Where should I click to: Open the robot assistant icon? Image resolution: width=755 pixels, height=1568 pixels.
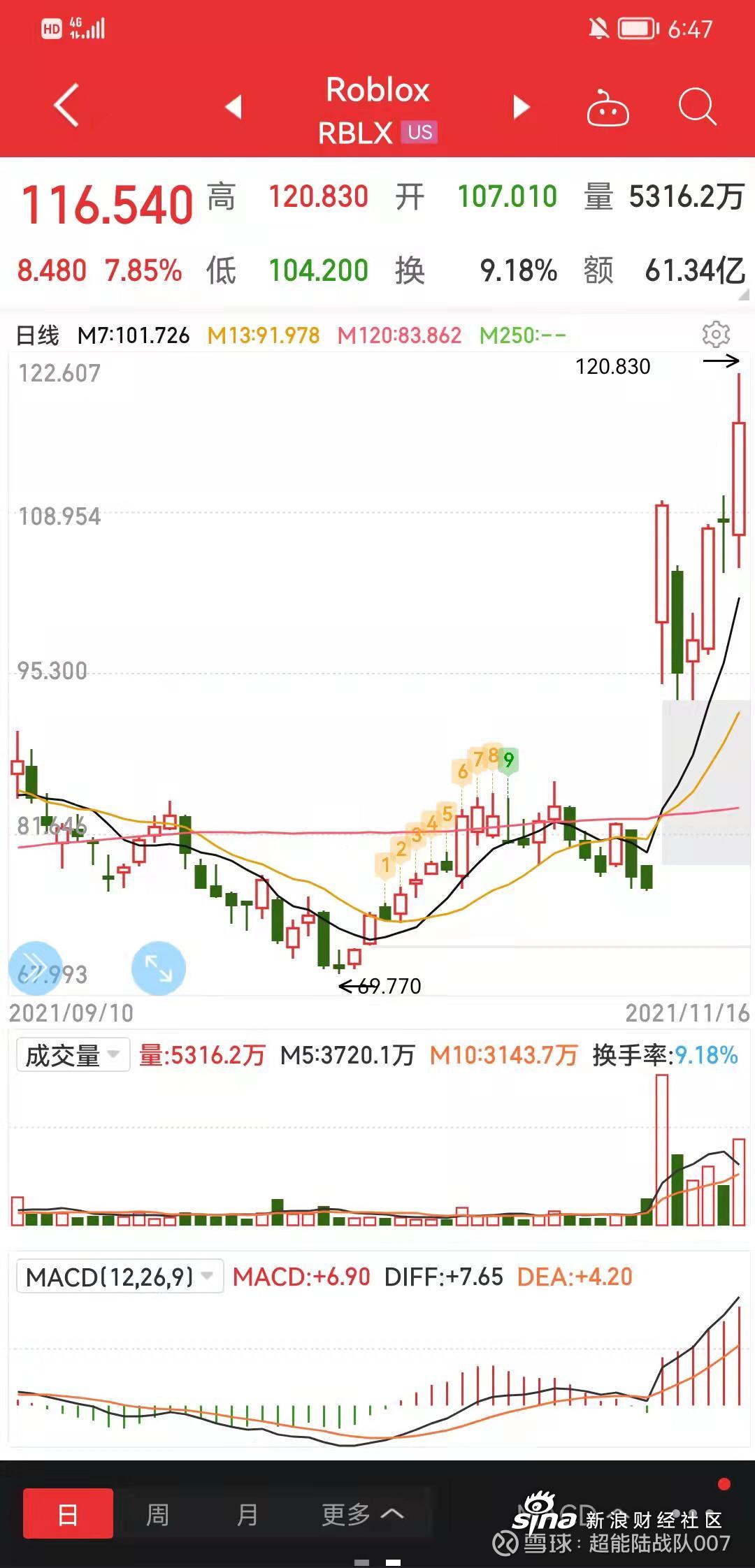pyautogui.click(x=607, y=108)
